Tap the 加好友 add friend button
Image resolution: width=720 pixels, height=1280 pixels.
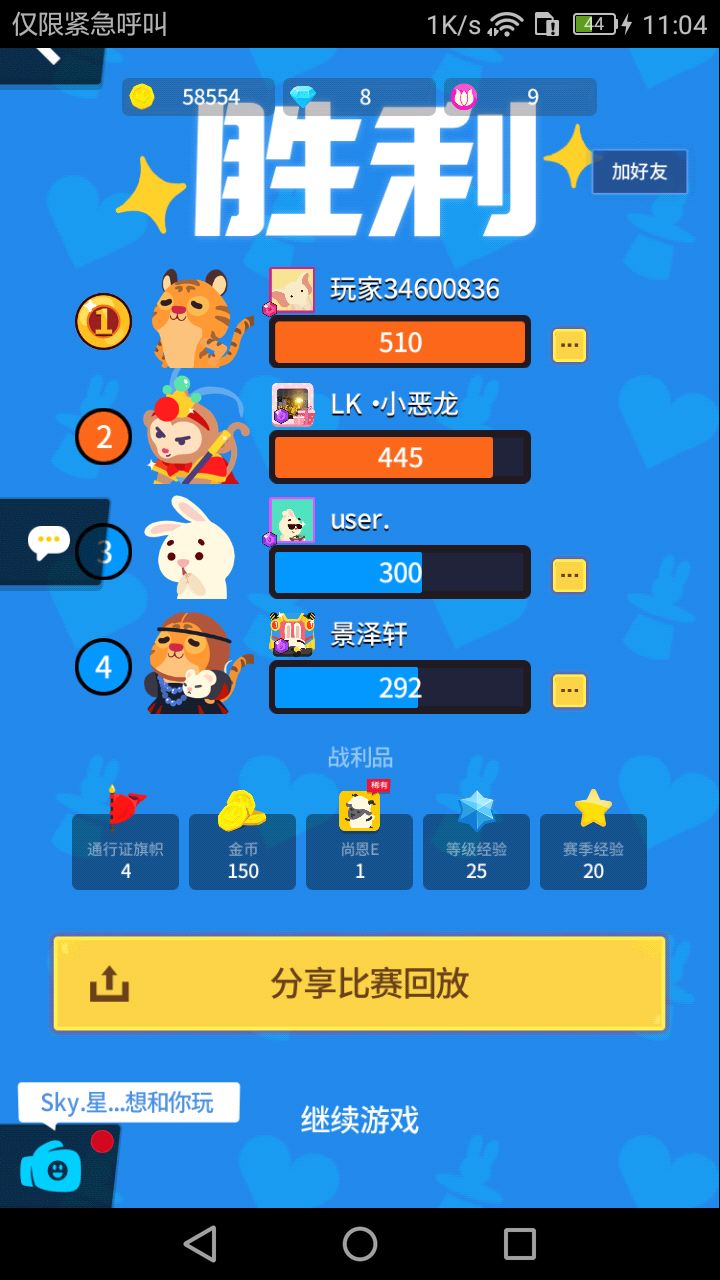(640, 171)
